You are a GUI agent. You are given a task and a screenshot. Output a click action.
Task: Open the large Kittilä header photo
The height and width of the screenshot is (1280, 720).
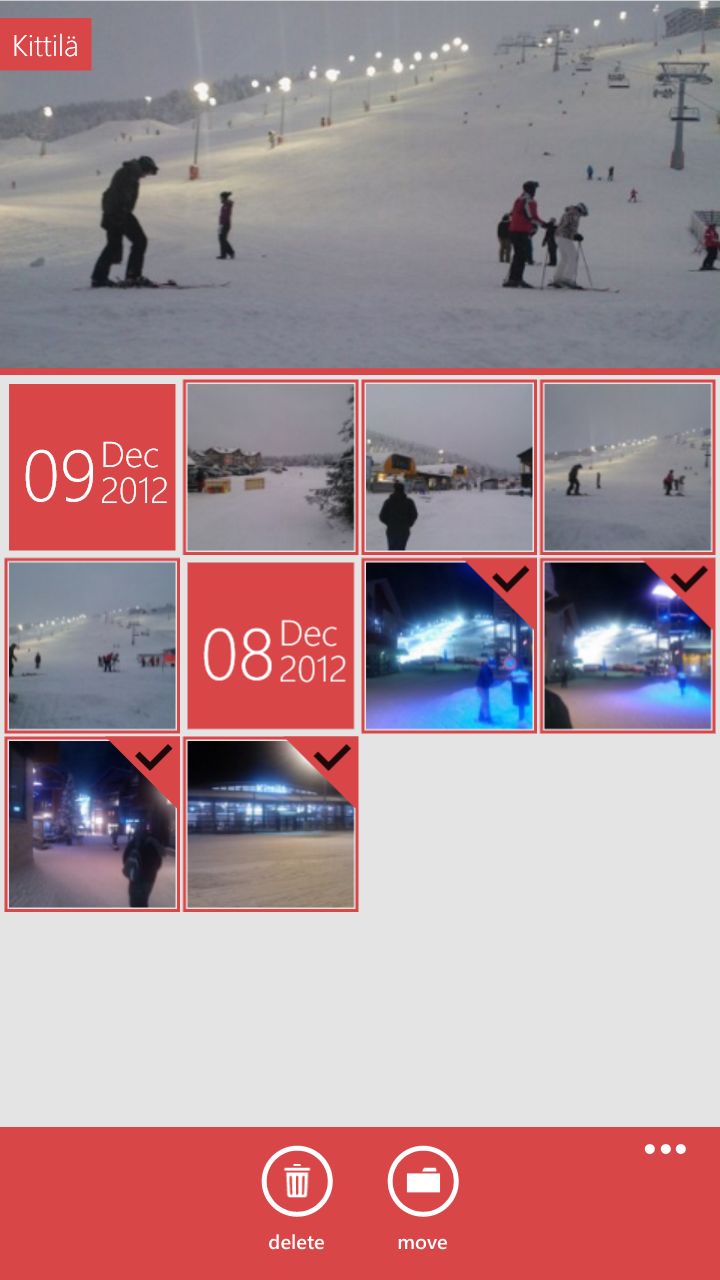click(360, 184)
